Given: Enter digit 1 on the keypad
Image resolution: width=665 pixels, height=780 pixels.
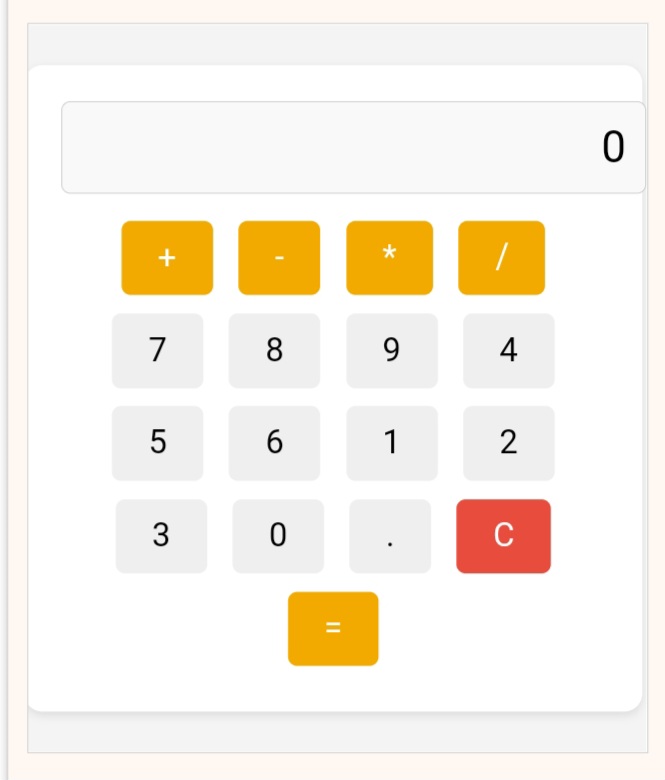Looking at the screenshot, I should [x=391, y=443].
